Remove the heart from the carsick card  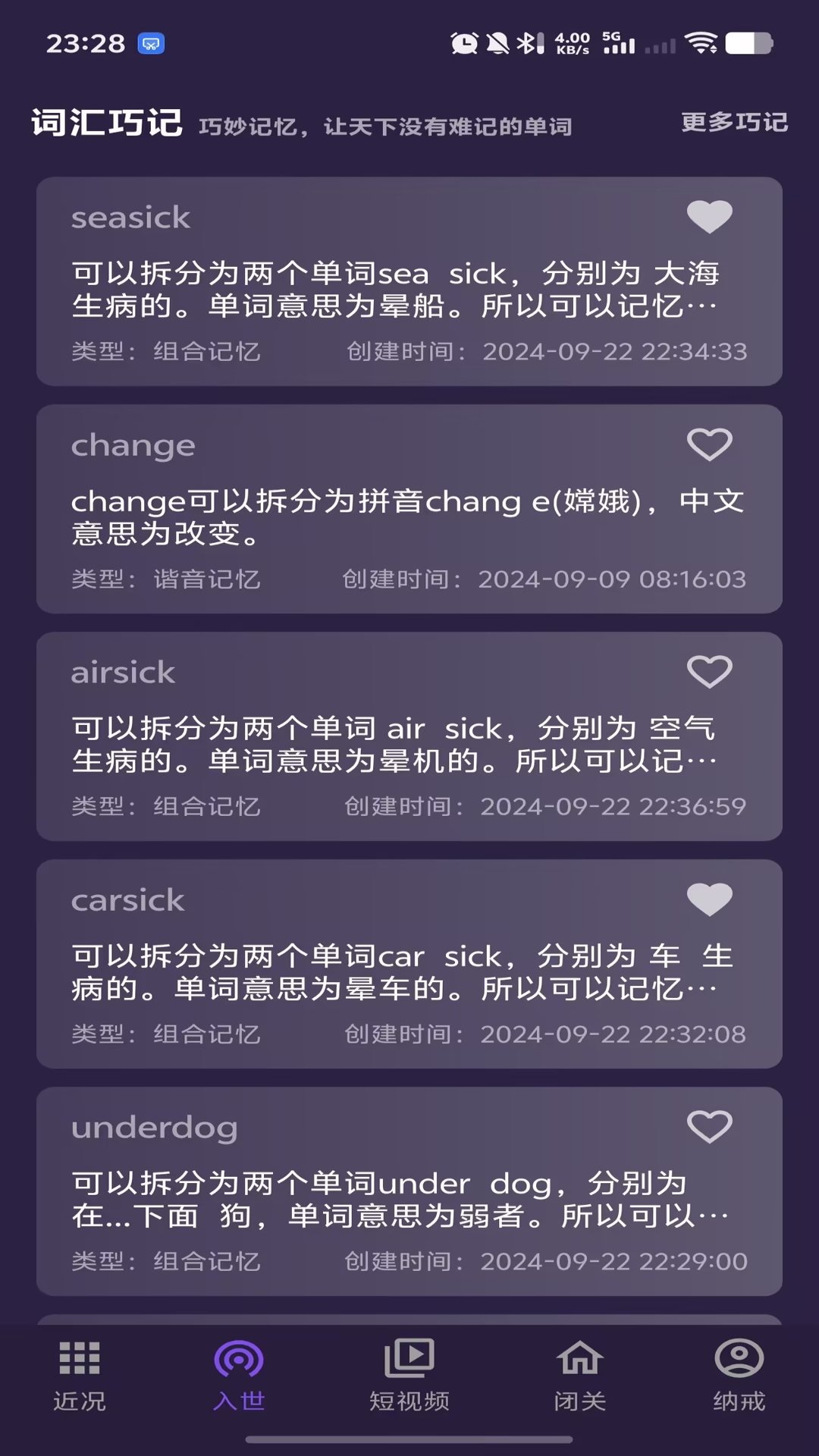pos(709,899)
